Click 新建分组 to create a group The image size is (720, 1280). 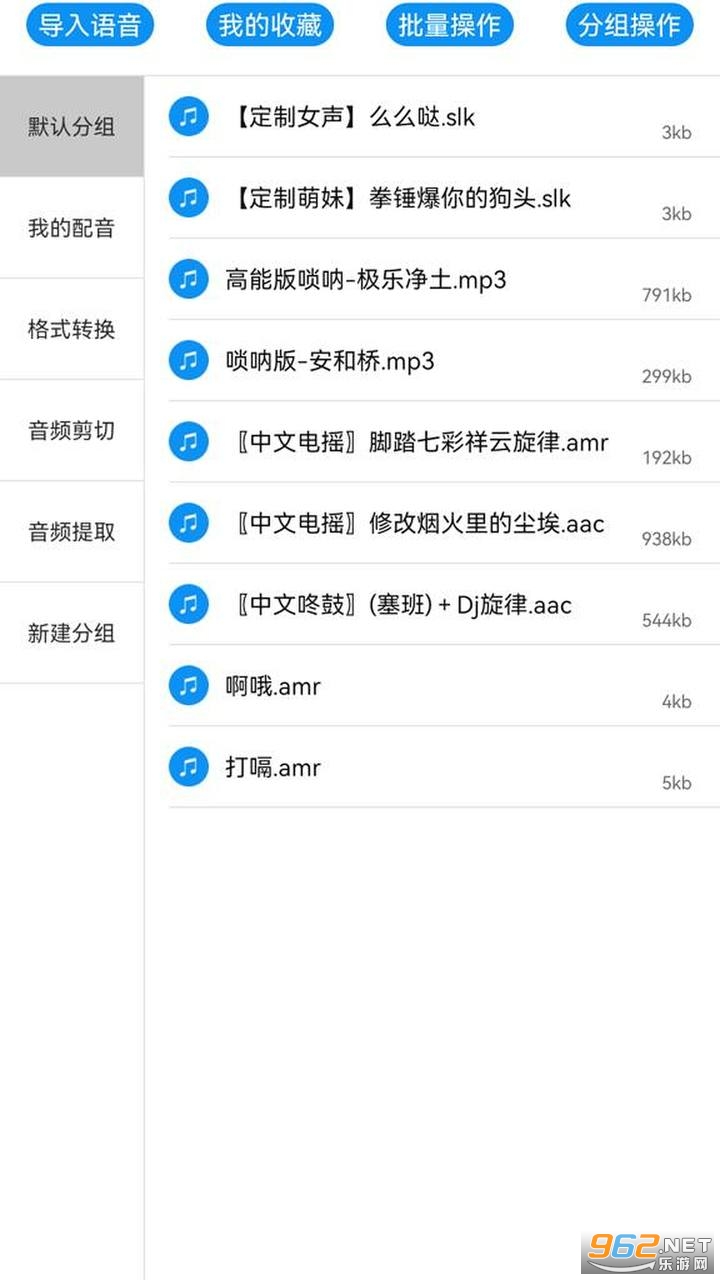(71, 632)
